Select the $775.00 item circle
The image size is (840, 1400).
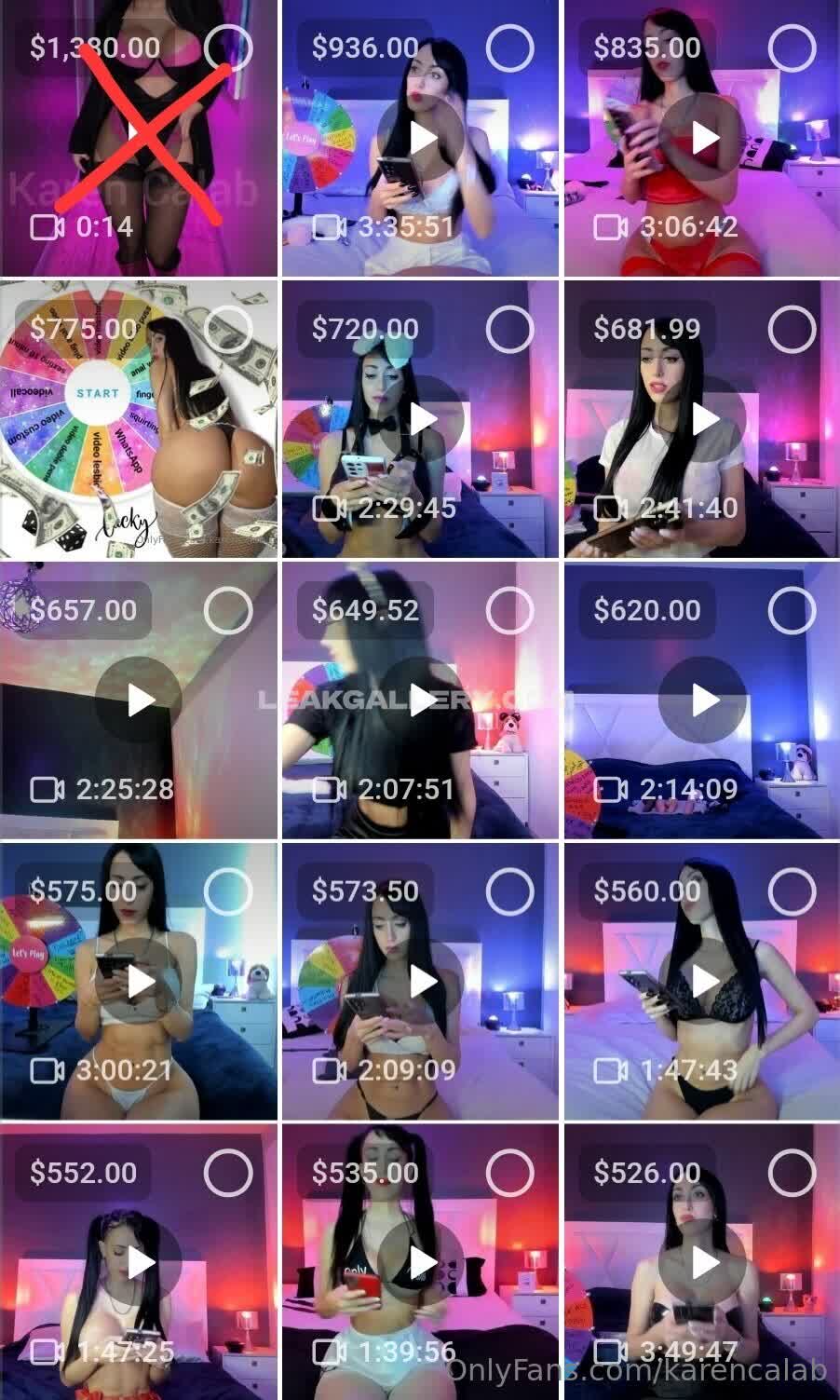coord(228,329)
